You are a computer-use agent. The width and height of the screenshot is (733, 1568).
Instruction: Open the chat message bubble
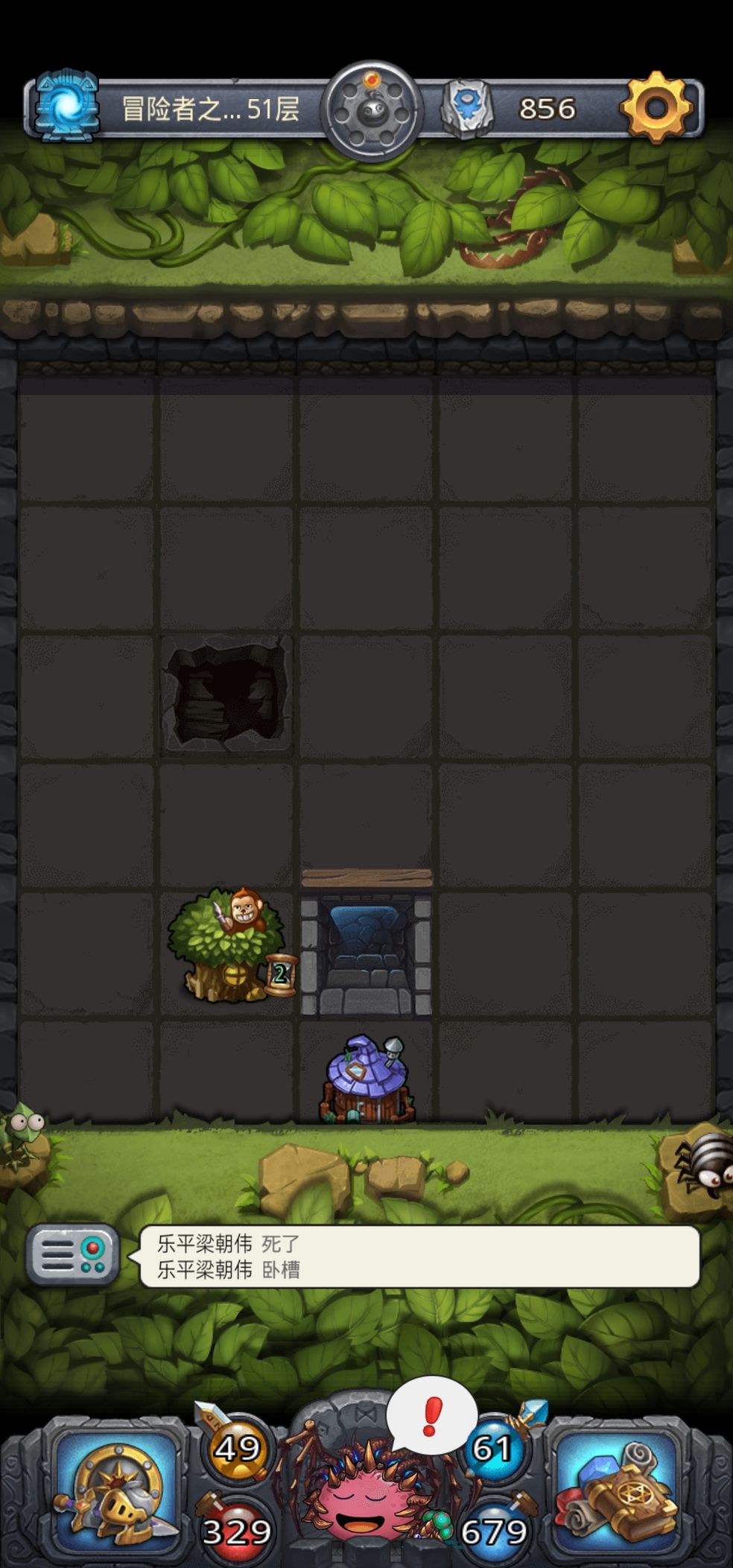(419, 1257)
